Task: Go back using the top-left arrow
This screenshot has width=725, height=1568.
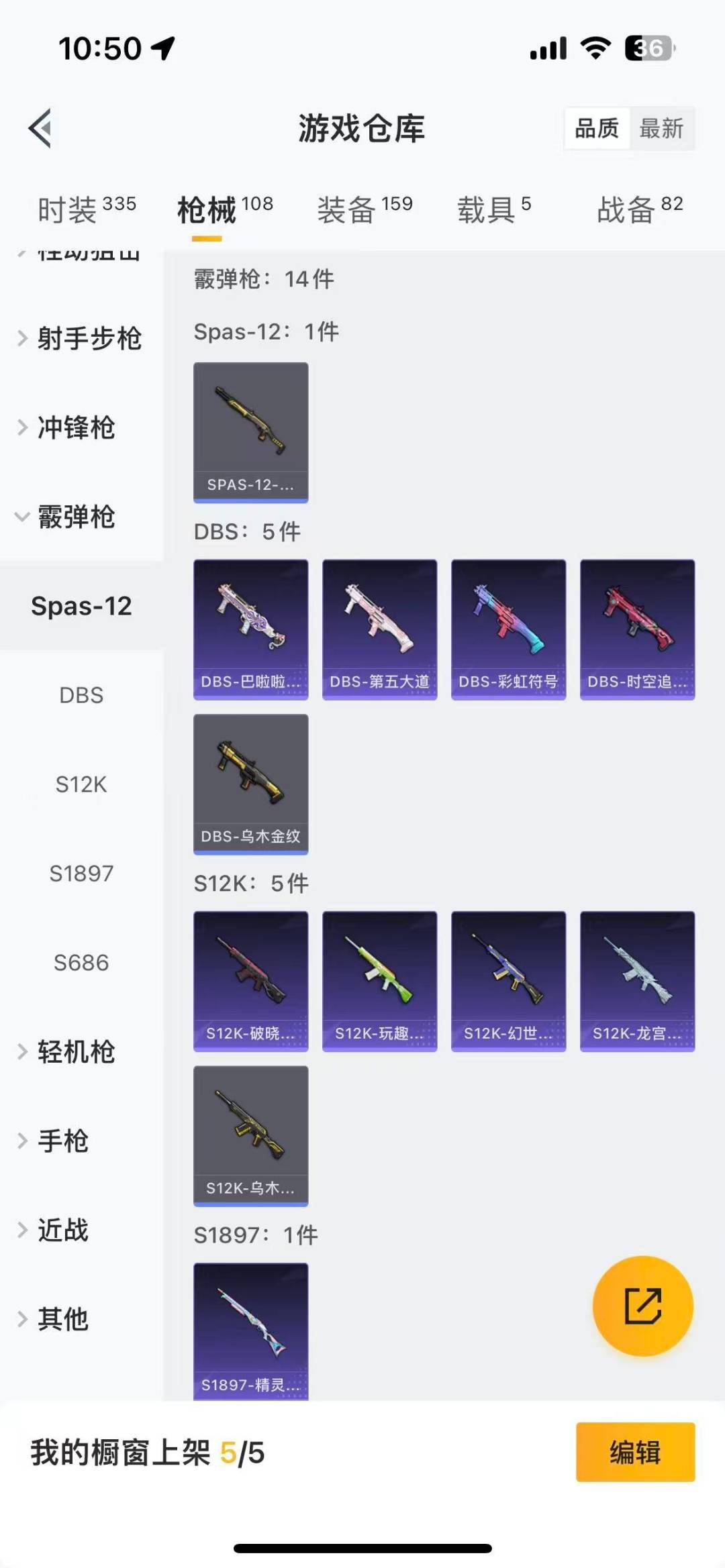Action: [x=40, y=127]
